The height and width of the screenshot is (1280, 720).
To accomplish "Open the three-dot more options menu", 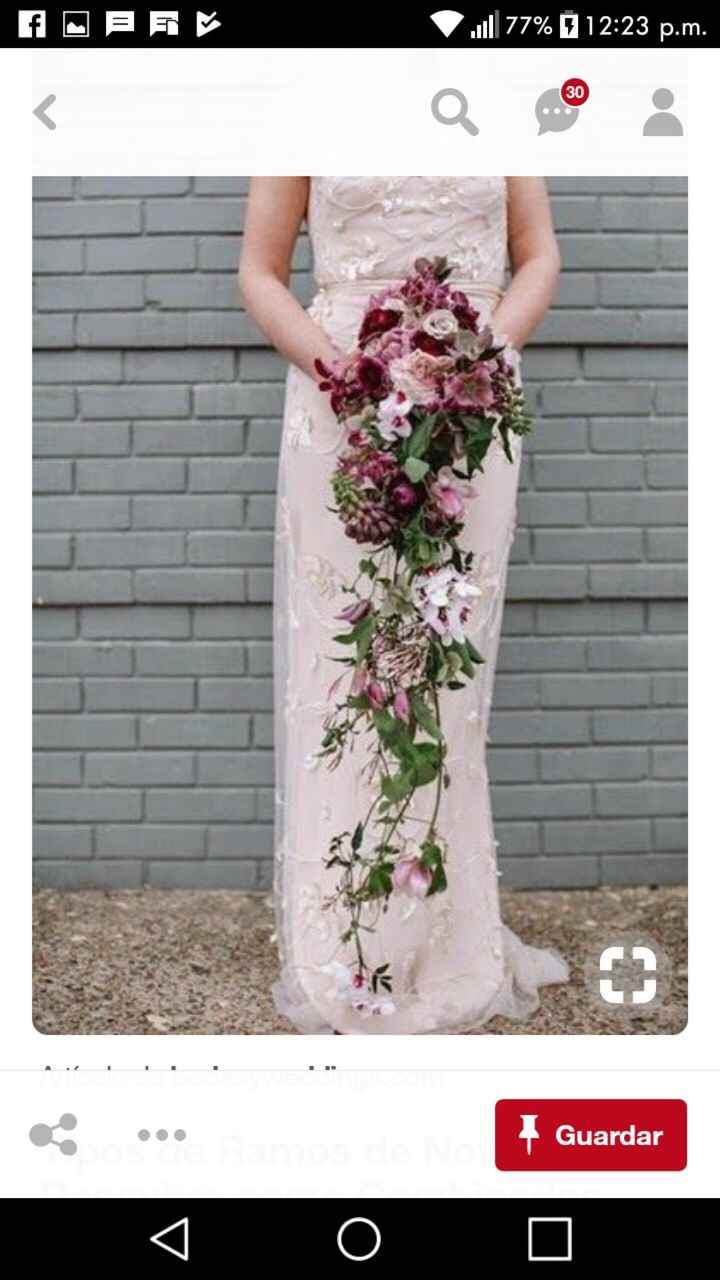I will pyautogui.click(x=162, y=1134).
